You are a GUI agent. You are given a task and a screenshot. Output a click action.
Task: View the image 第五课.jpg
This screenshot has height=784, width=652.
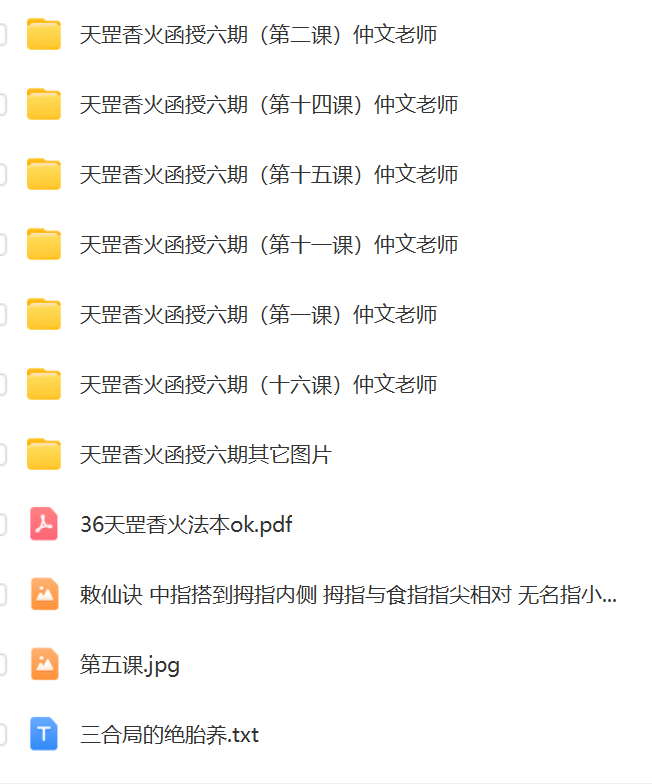130,665
